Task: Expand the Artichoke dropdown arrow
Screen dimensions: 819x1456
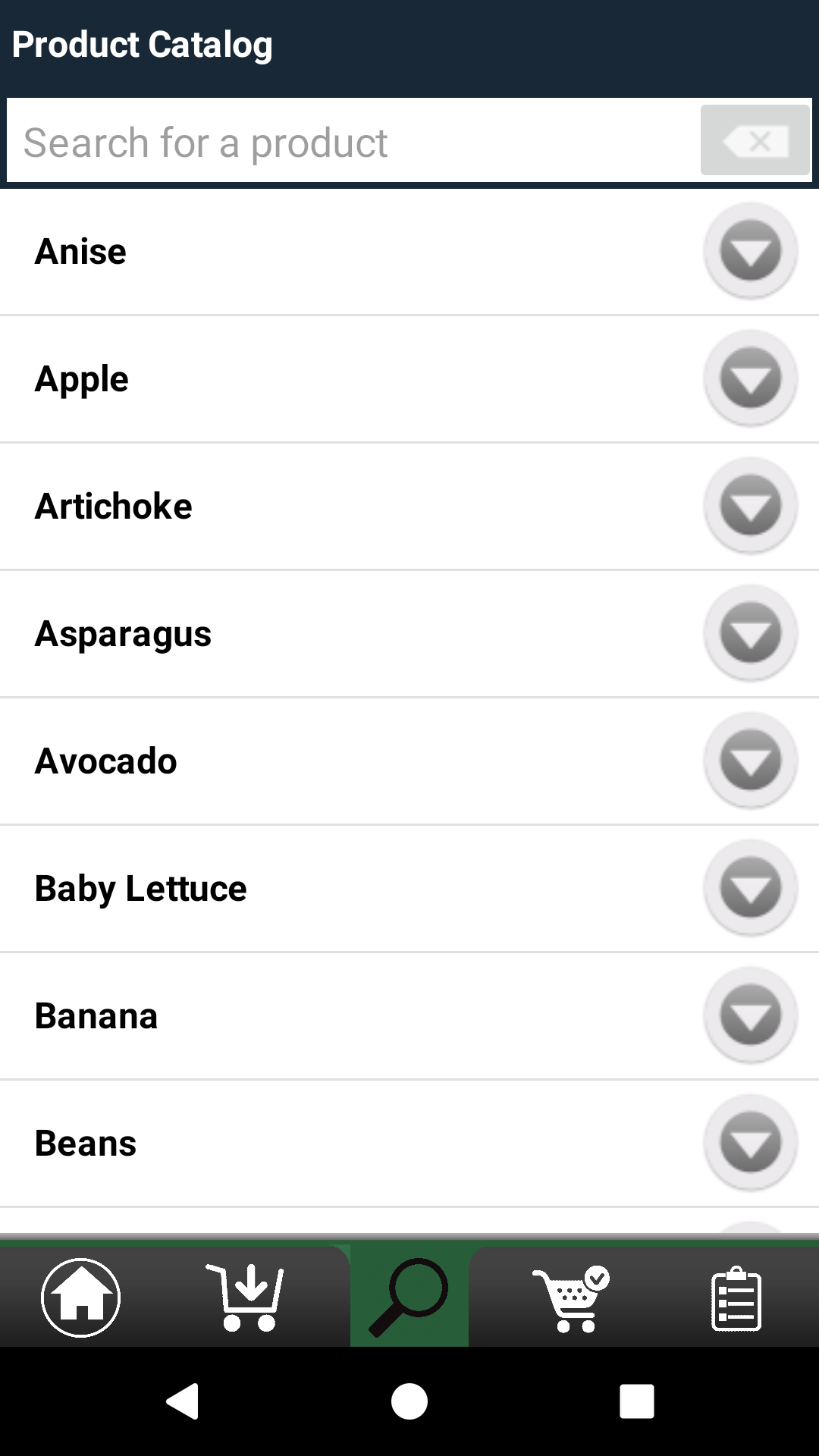Action: pos(751,506)
